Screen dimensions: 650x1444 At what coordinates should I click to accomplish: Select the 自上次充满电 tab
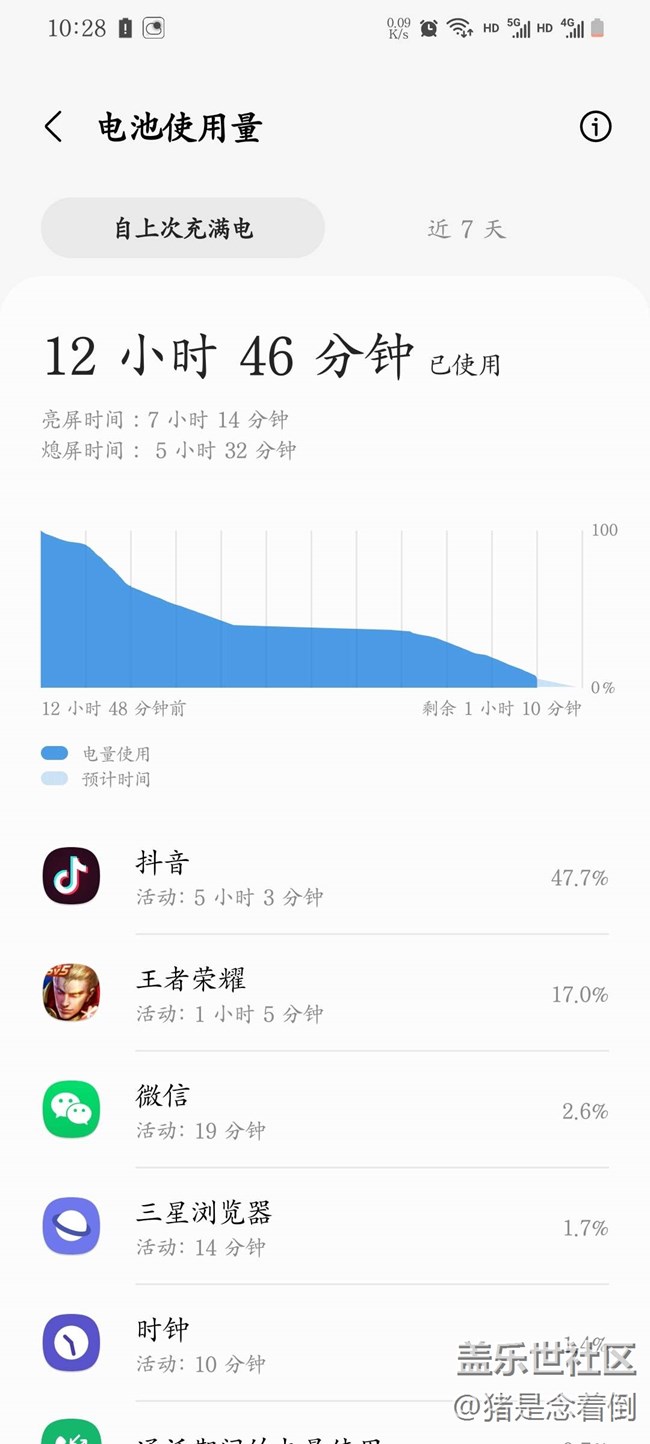coord(183,229)
